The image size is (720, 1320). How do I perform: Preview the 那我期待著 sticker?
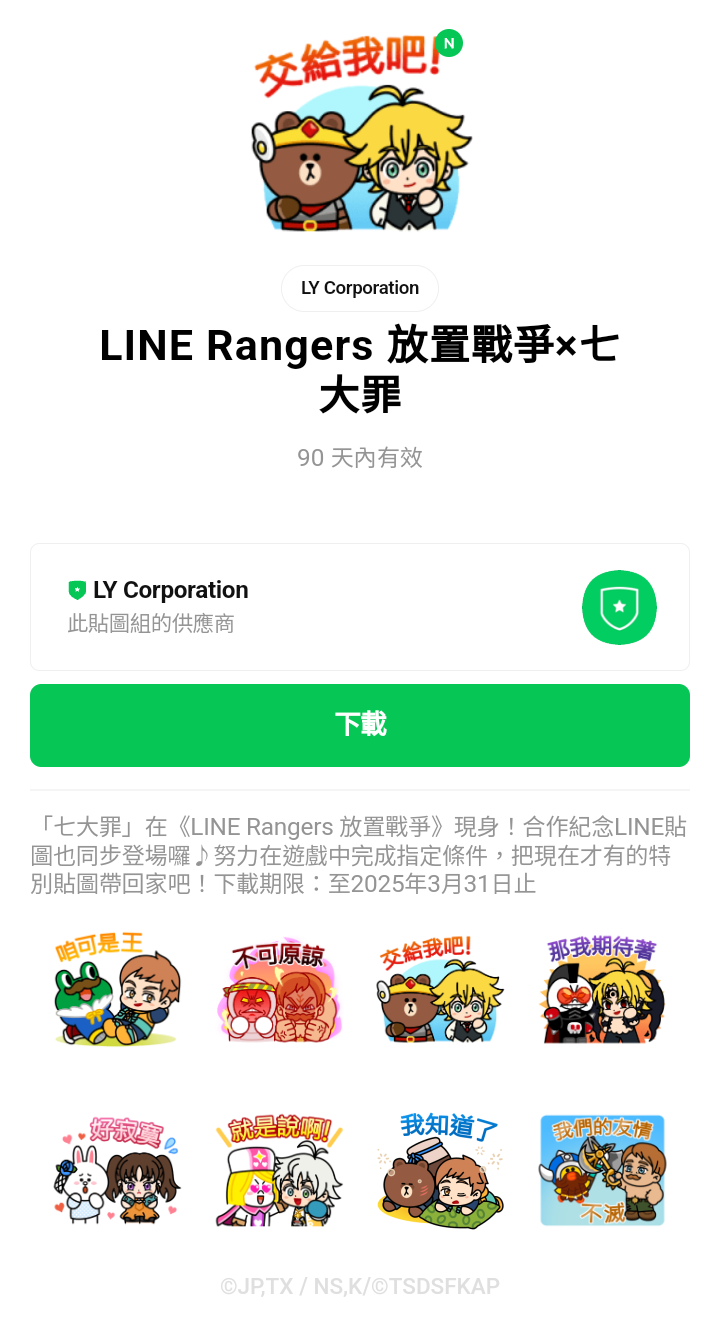602,989
